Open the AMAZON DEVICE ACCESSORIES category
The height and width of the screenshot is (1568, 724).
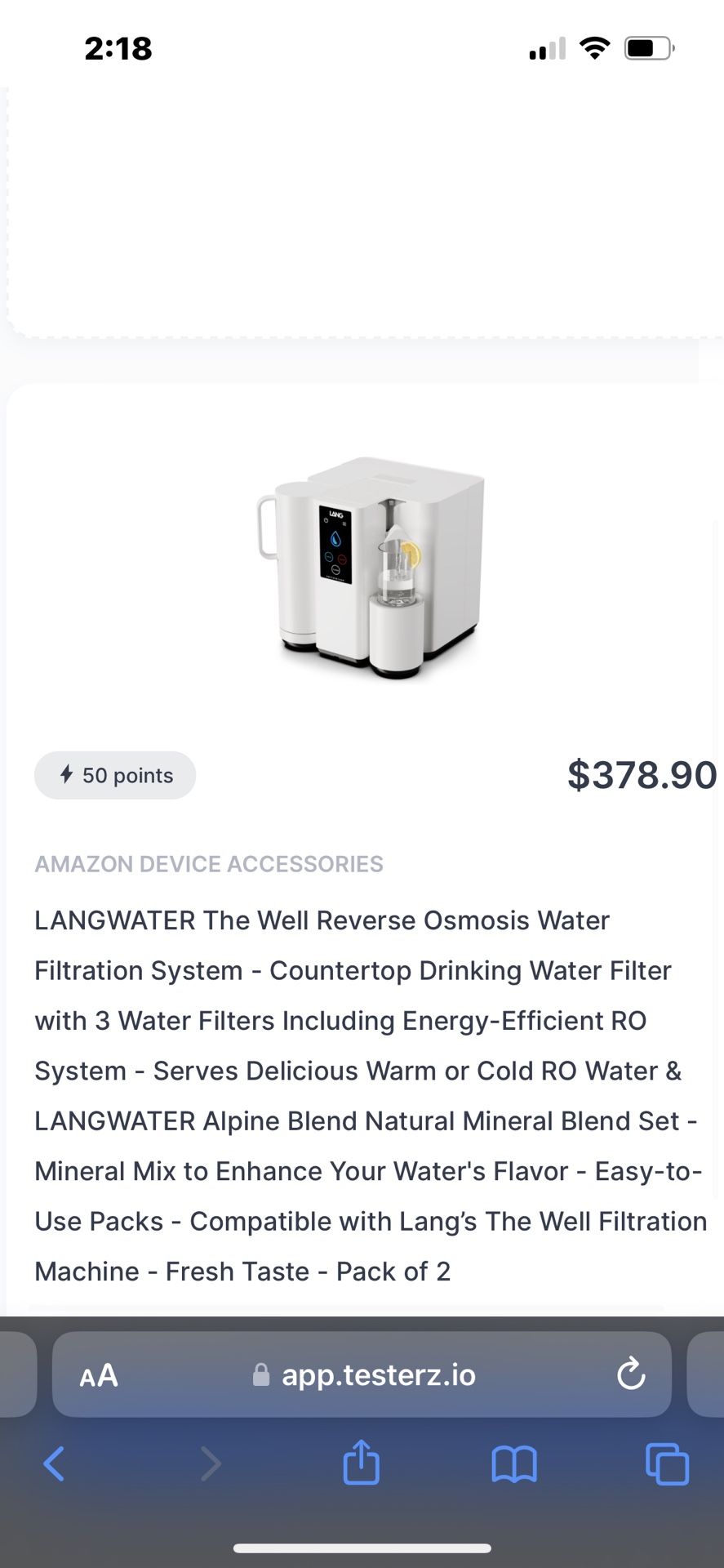click(x=209, y=863)
